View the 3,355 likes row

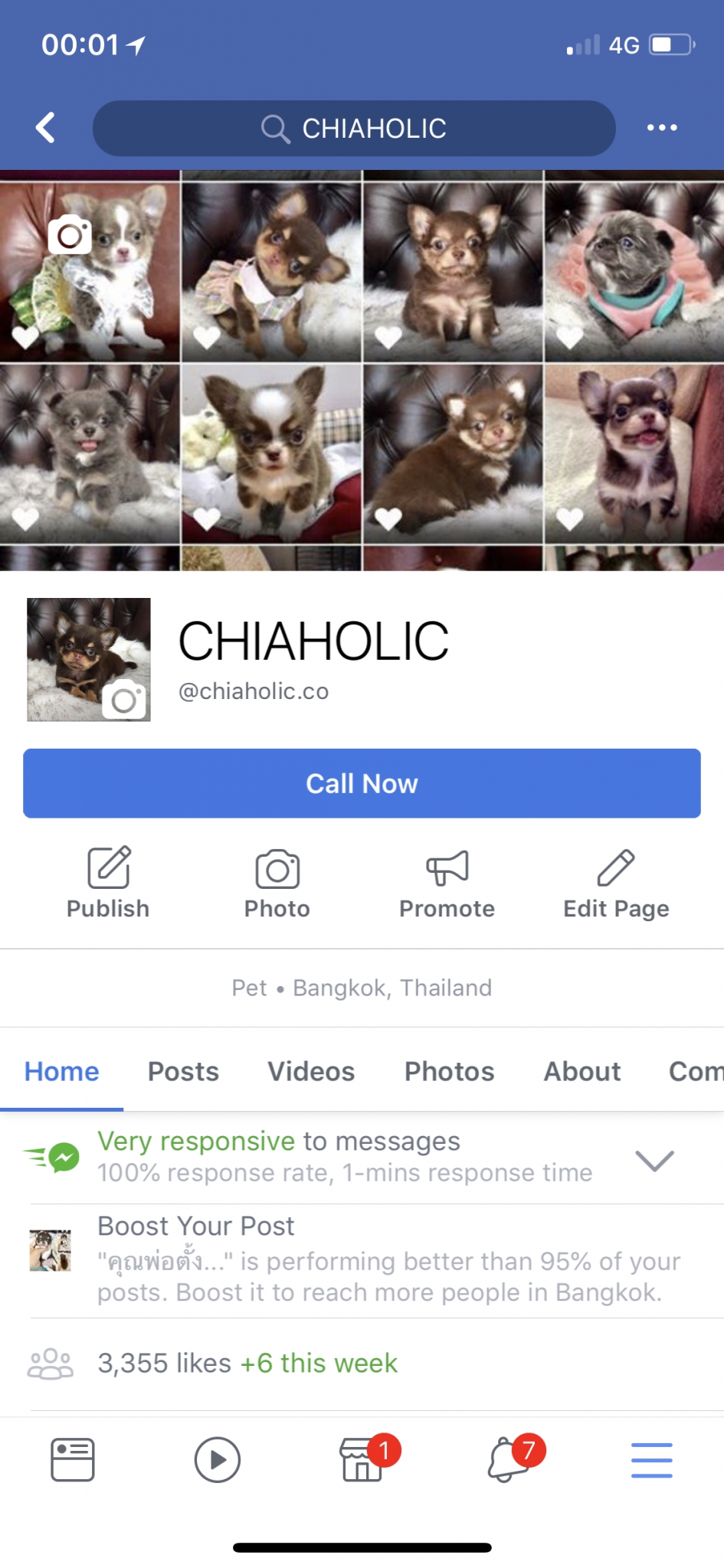click(x=362, y=1363)
